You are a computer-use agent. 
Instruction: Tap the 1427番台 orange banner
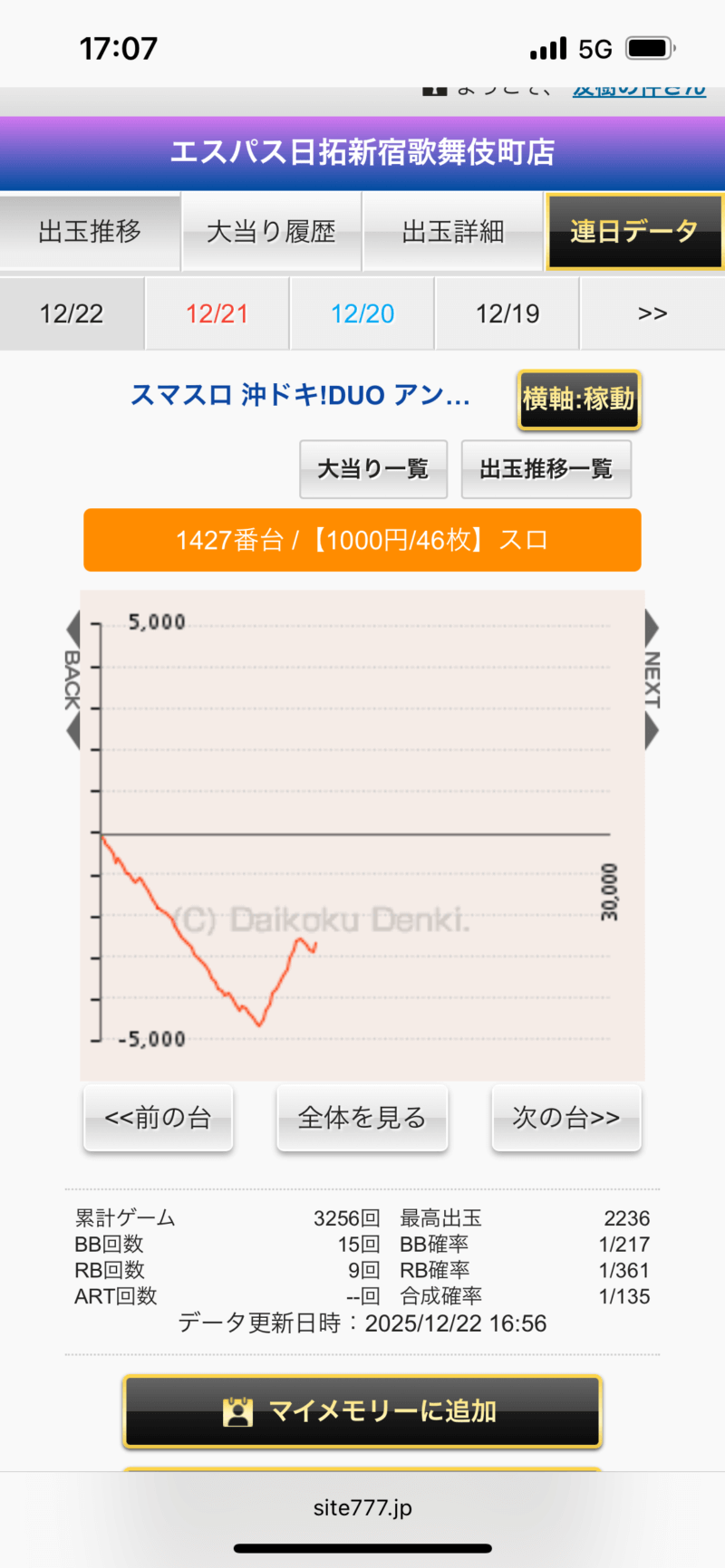tap(362, 540)
